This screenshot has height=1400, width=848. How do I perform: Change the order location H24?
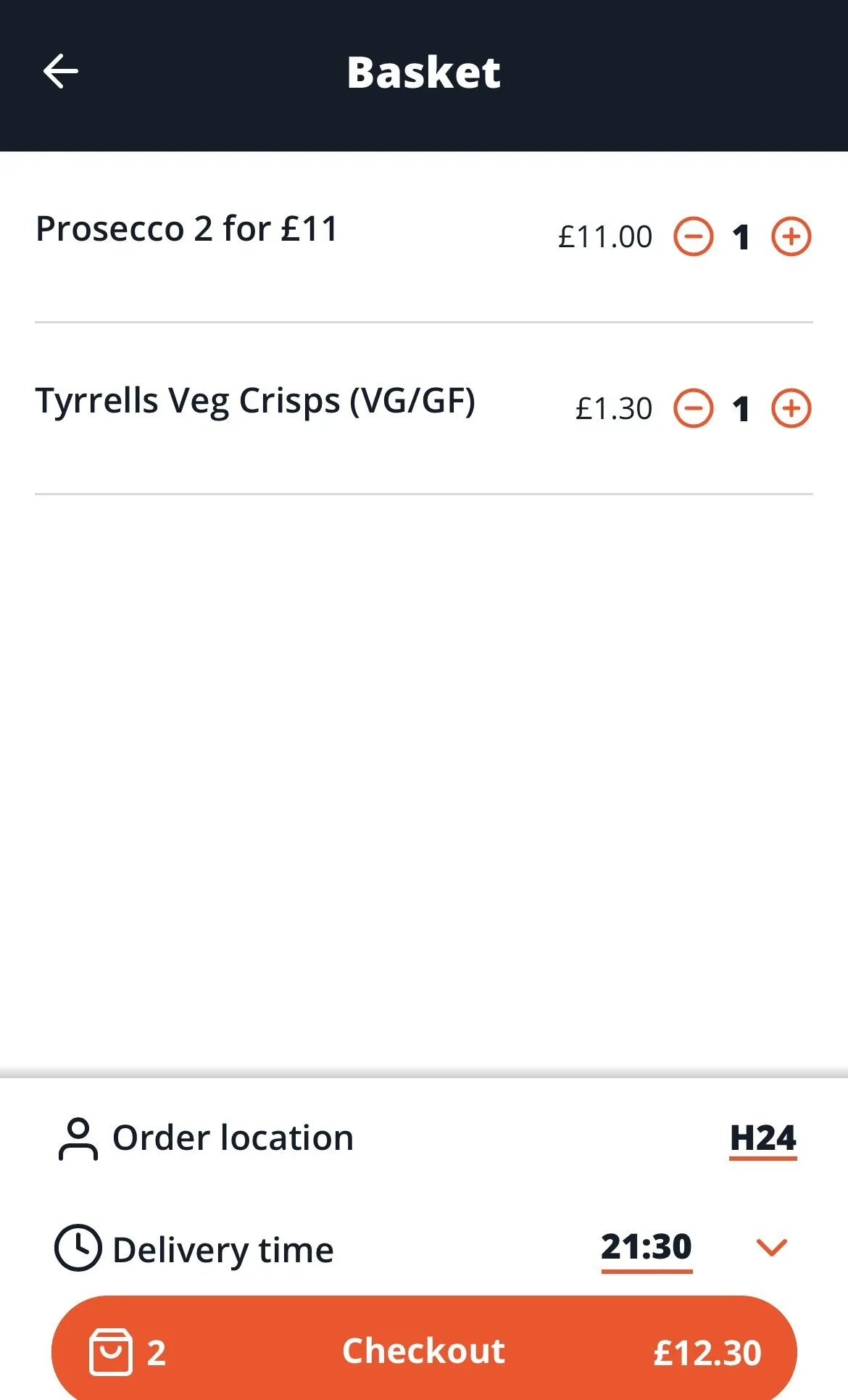click(762, 1138)
